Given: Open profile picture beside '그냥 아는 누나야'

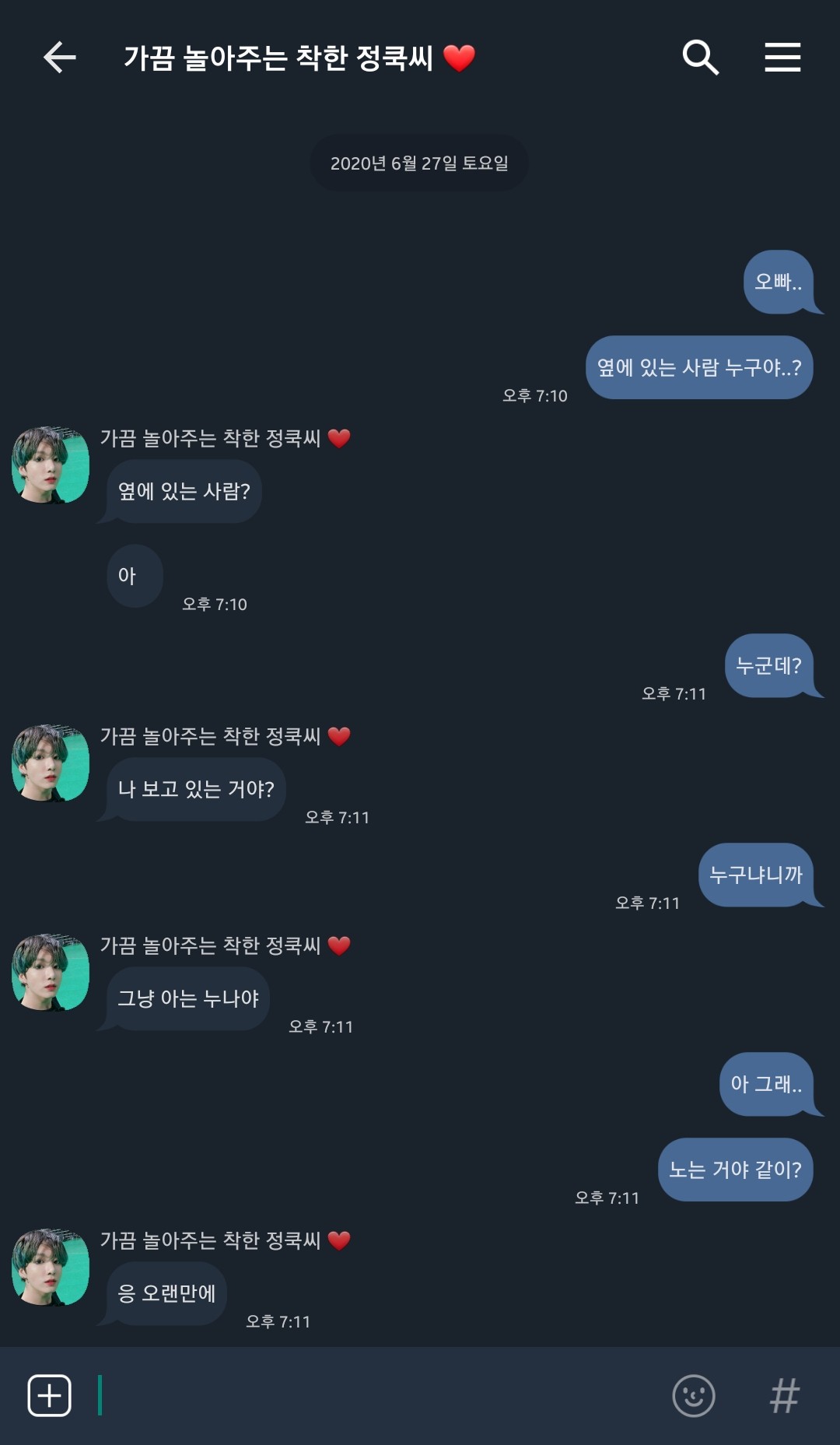Looking at the screenshot, I should 51,972.
